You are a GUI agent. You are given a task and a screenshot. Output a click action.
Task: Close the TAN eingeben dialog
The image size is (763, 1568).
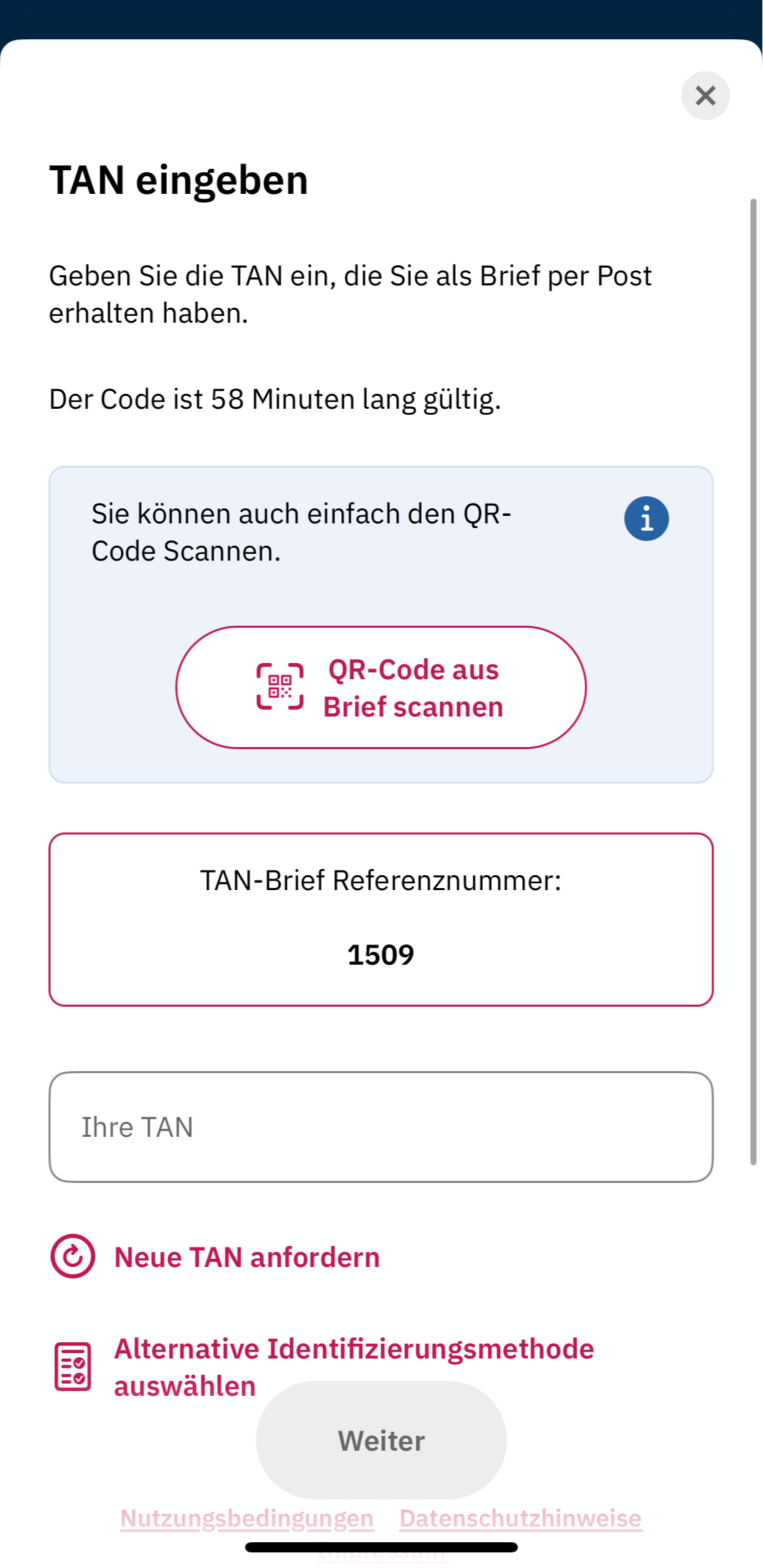(x=705, y=96)
